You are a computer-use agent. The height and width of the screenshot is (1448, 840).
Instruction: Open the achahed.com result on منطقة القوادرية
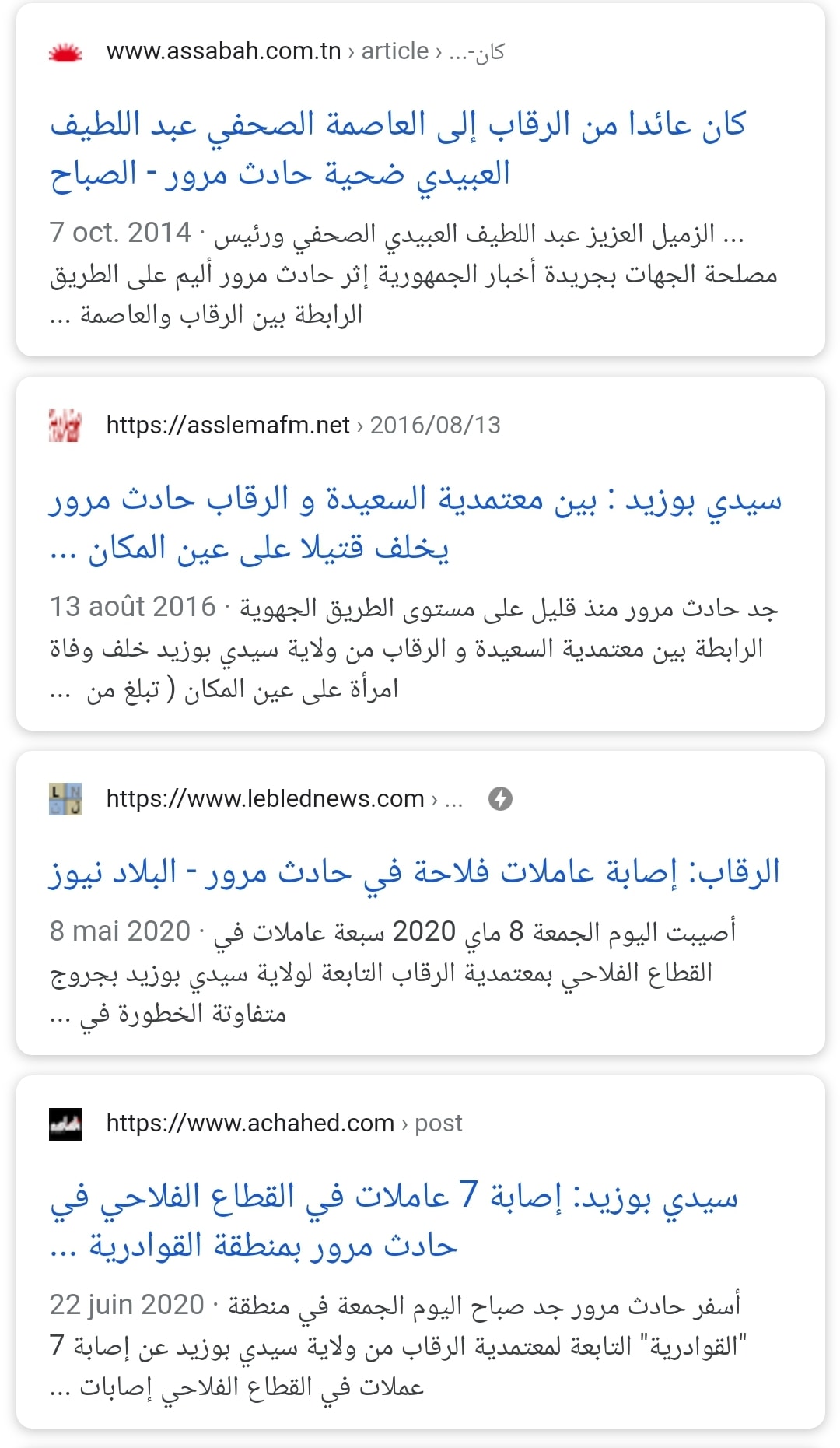coord(394,1220)
